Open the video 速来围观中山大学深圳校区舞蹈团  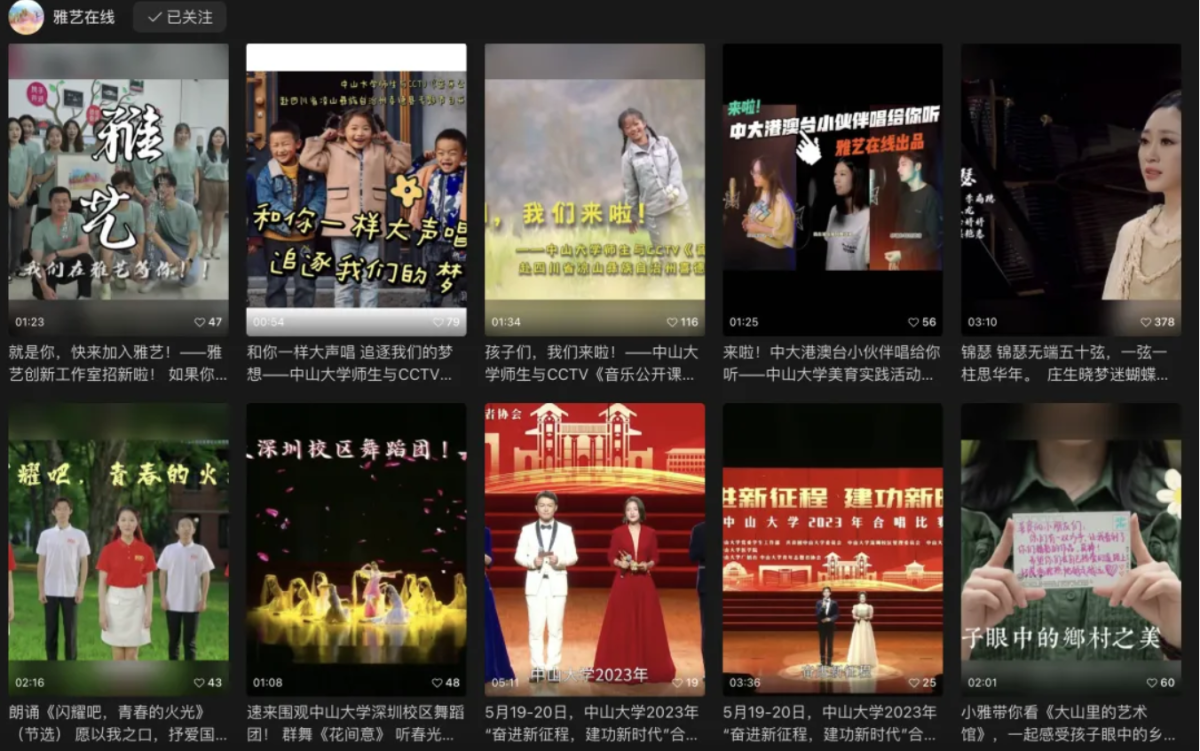[x=356, y=550]
